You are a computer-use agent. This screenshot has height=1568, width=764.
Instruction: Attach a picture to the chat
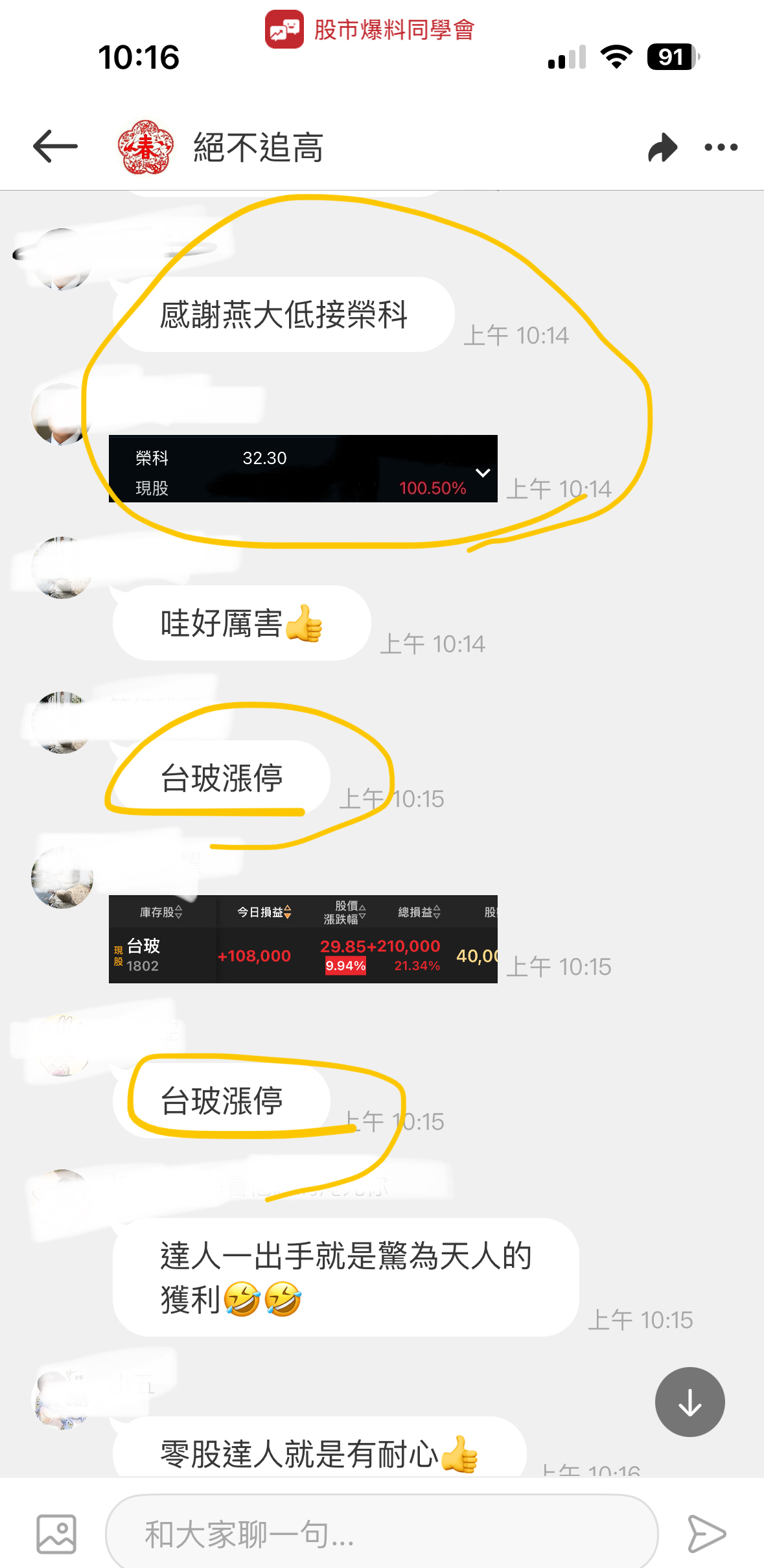point(56,1534)
